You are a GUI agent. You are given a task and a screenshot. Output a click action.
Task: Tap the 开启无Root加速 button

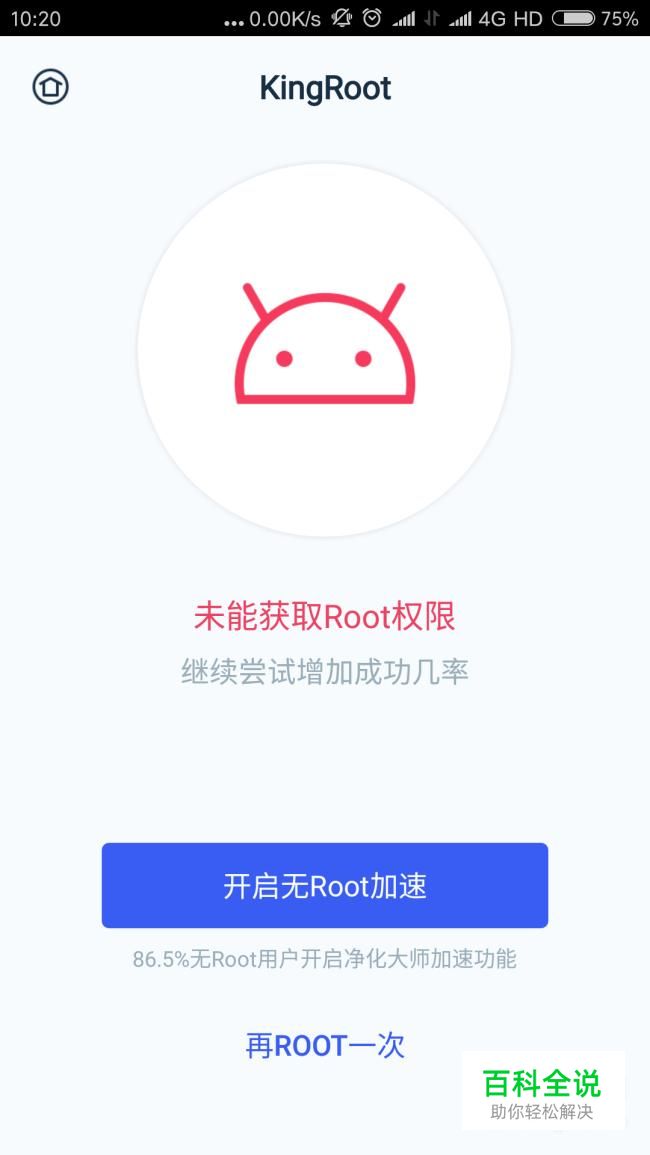[325, 885]
